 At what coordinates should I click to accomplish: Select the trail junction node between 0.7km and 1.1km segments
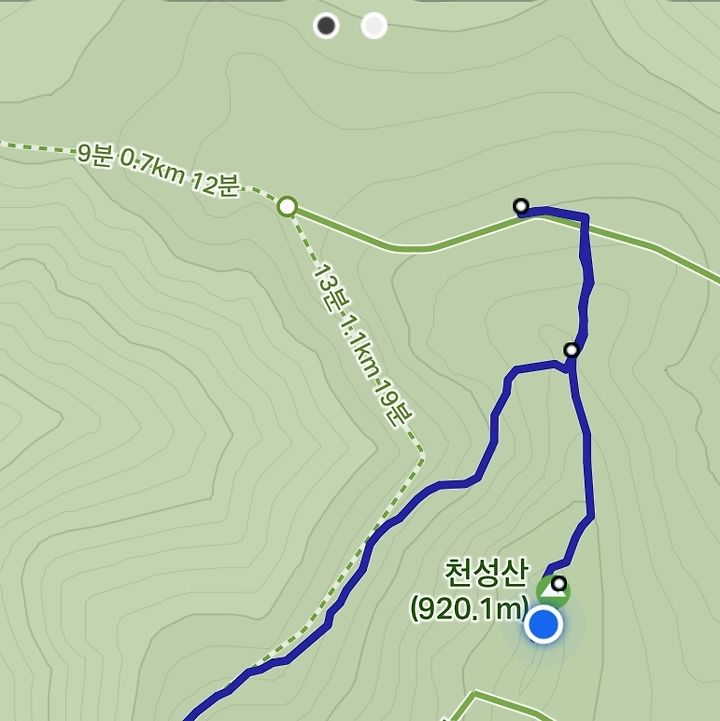point(287,207)
